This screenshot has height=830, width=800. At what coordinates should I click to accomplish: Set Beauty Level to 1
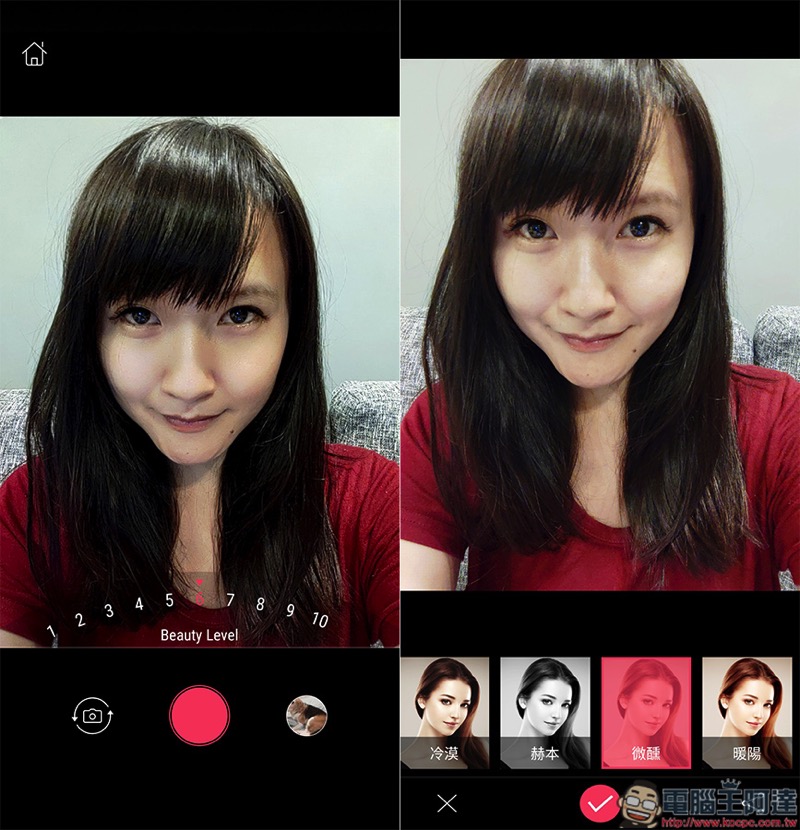click(x=51, y=631)
